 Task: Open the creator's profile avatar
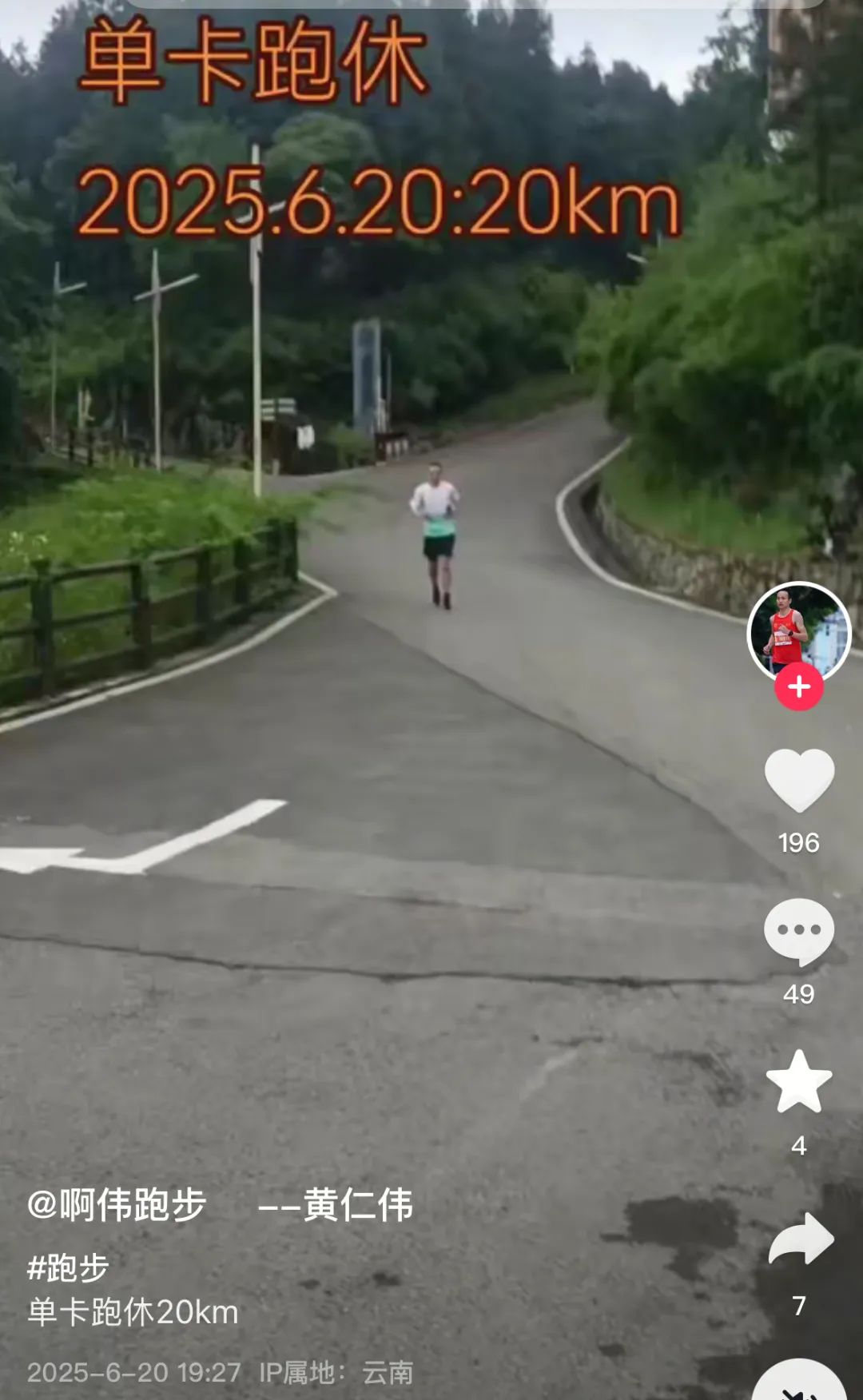tap(799, 633)
